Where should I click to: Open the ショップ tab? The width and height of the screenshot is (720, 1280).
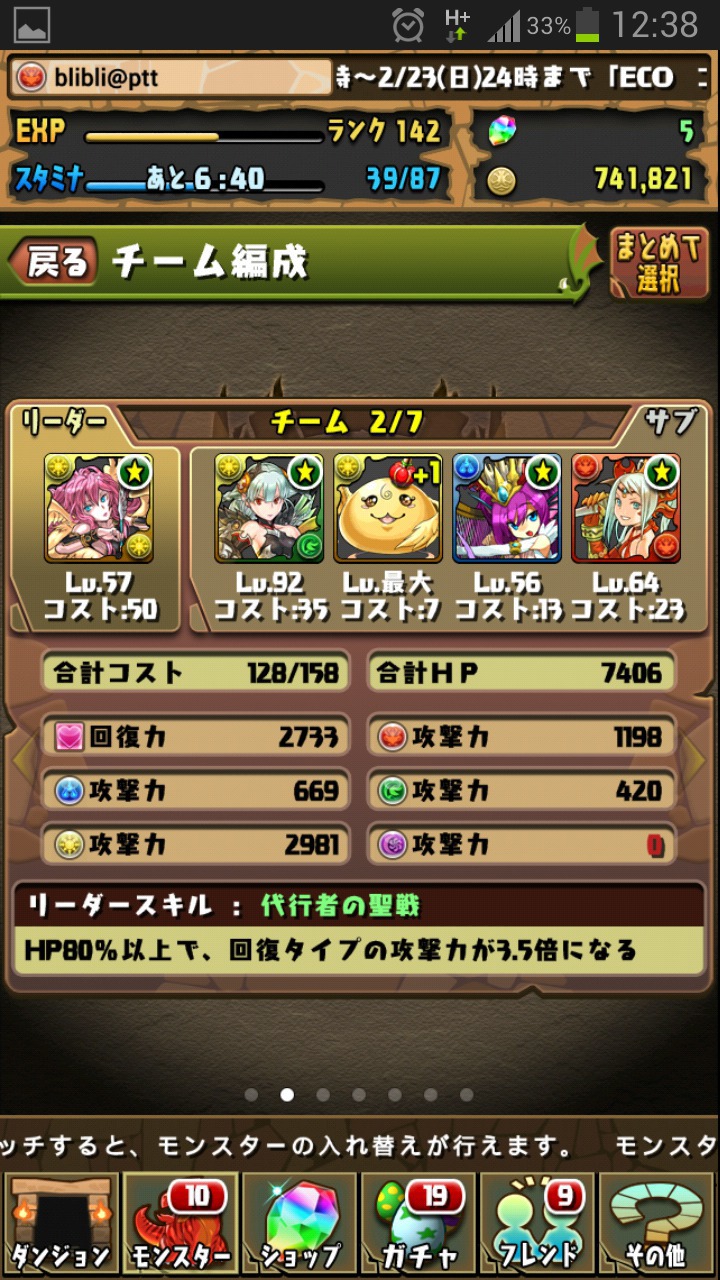[x=299, y=1224]
